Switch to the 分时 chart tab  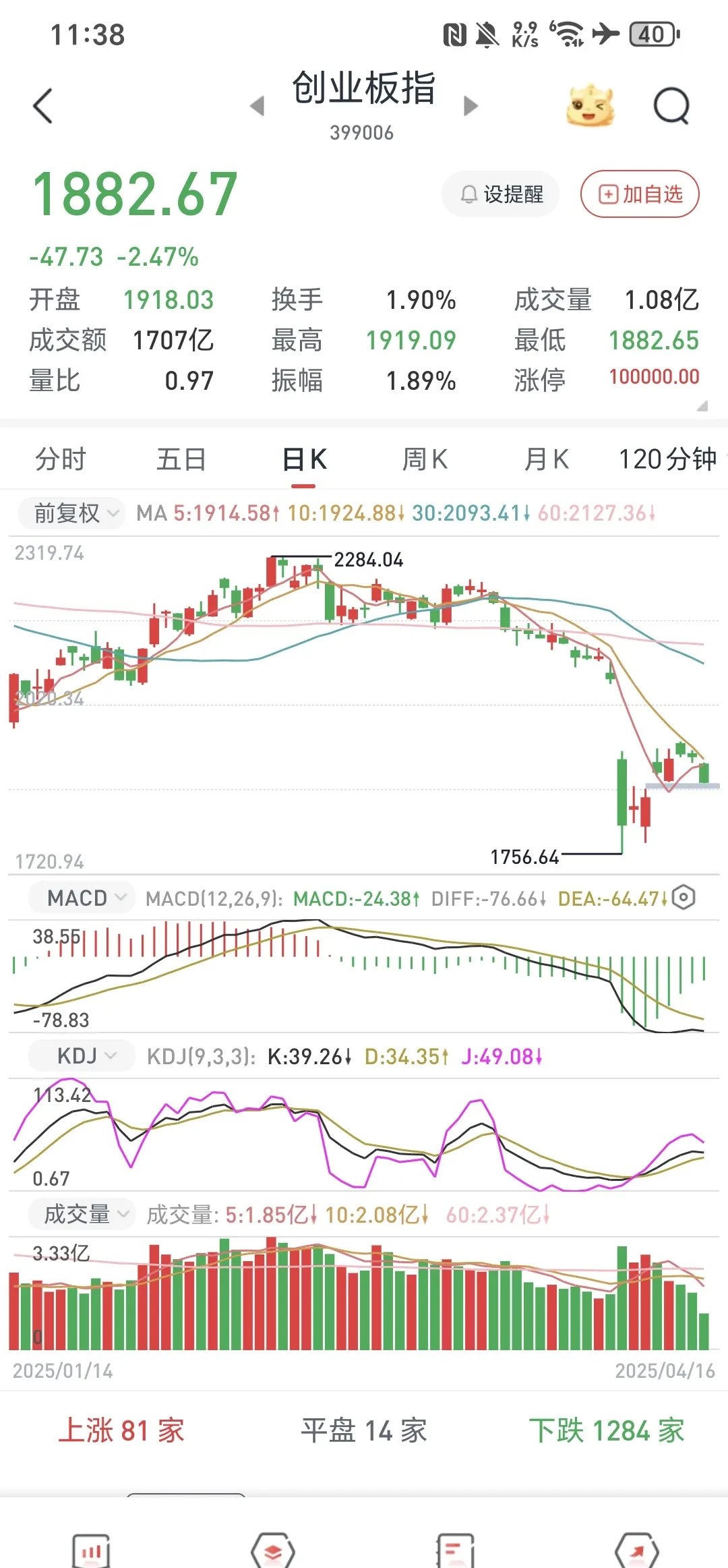(61, 459)
